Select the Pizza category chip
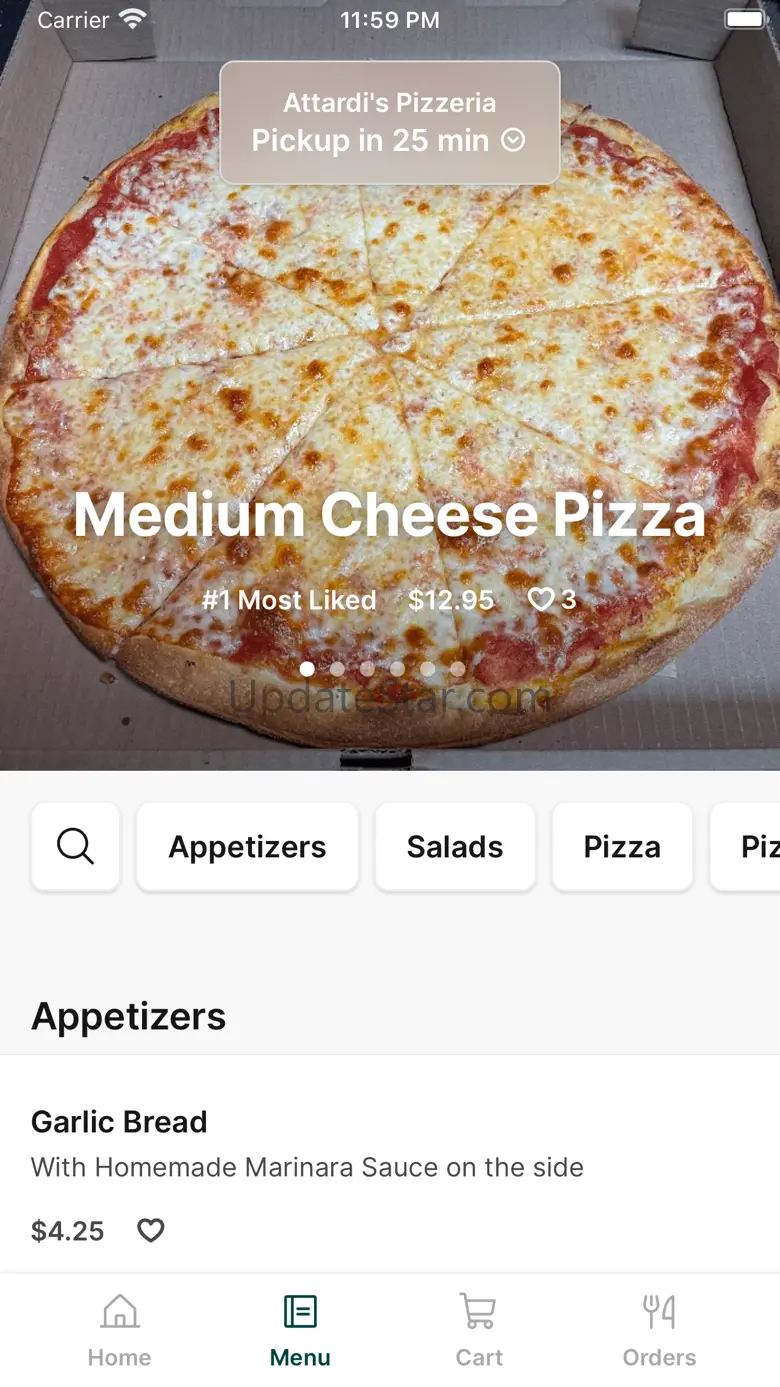This screenshot has width=780, height=1387. tap(622, 847)
